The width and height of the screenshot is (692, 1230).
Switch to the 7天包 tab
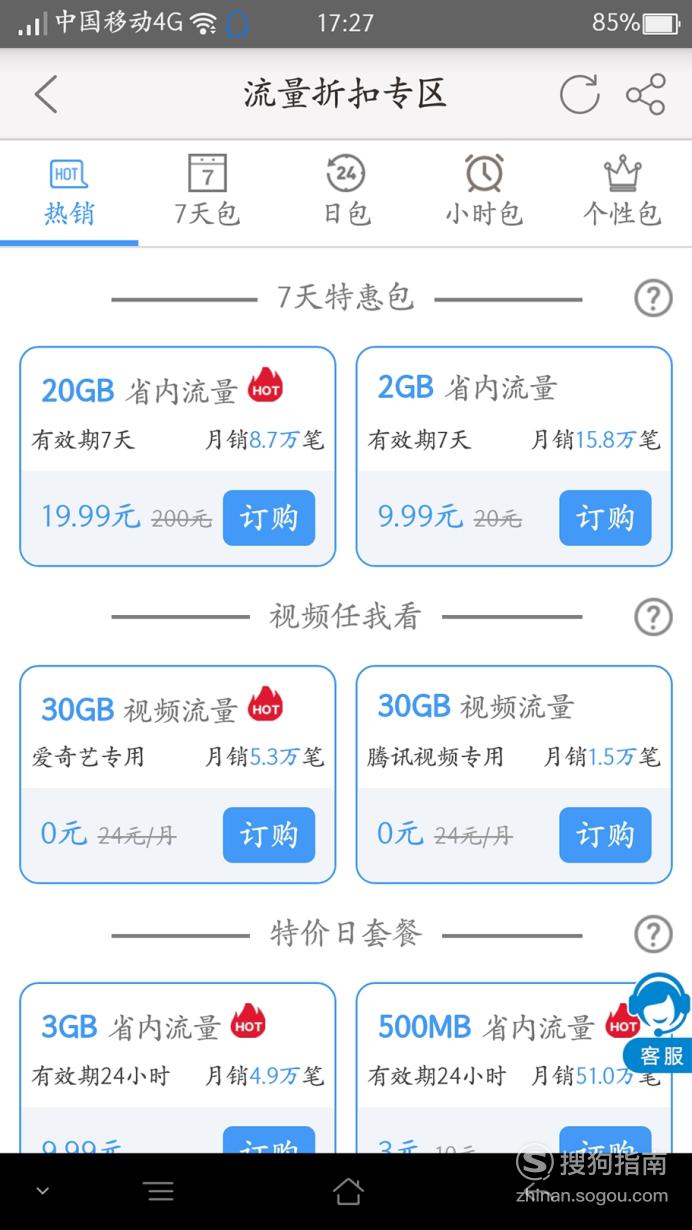[207, 193]
